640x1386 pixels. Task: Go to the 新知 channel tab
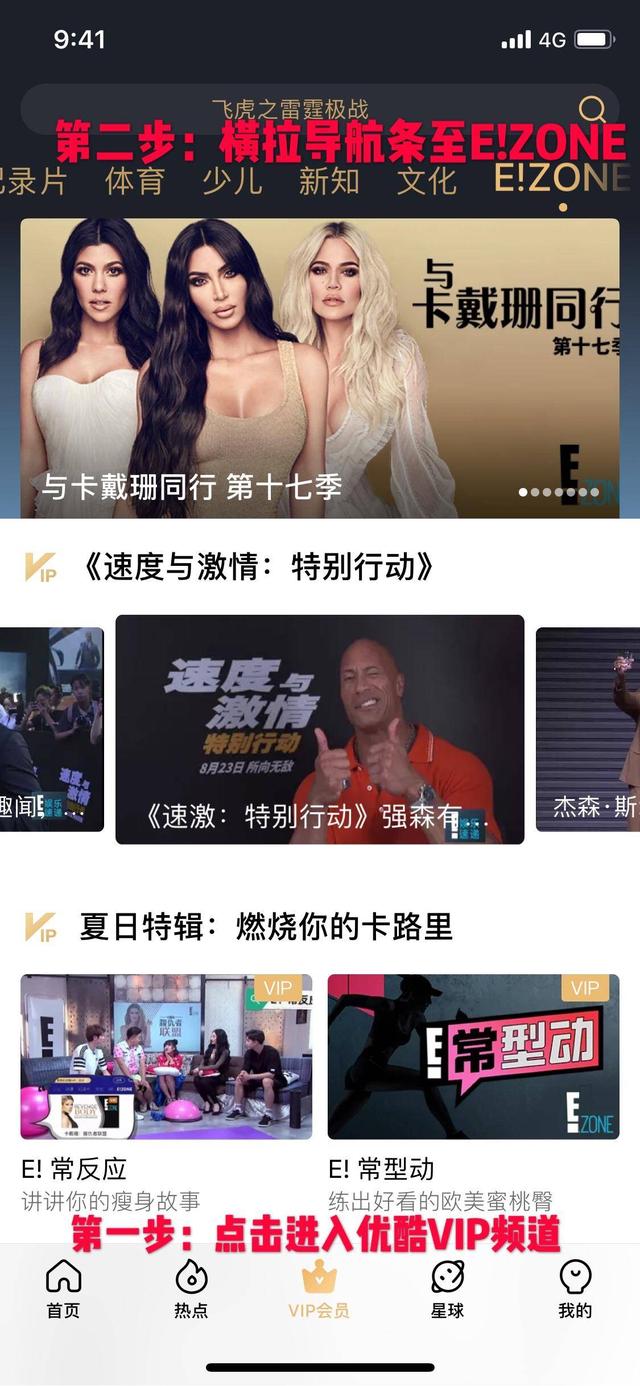329,181
